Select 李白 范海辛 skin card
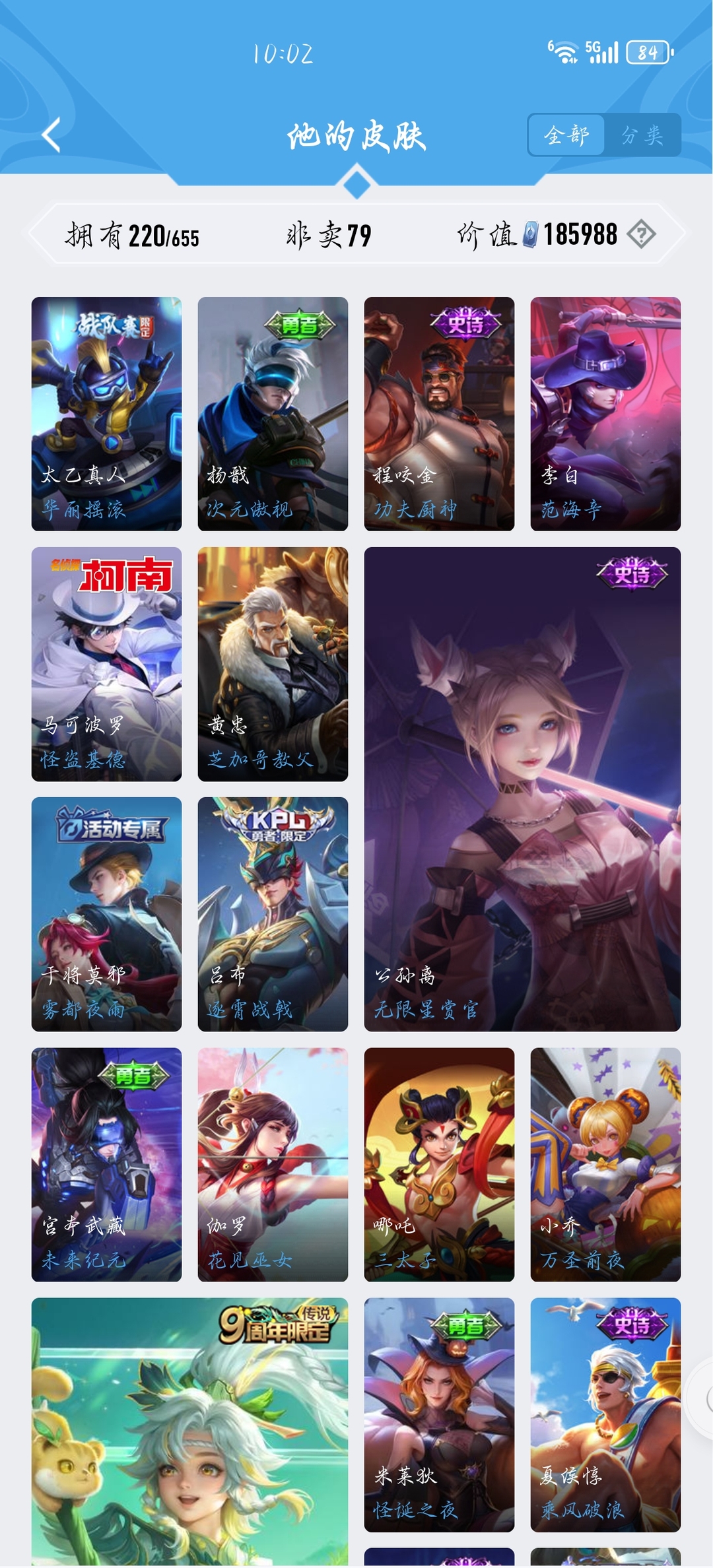This screenshot has height=1568, width=713. point(605,414)
